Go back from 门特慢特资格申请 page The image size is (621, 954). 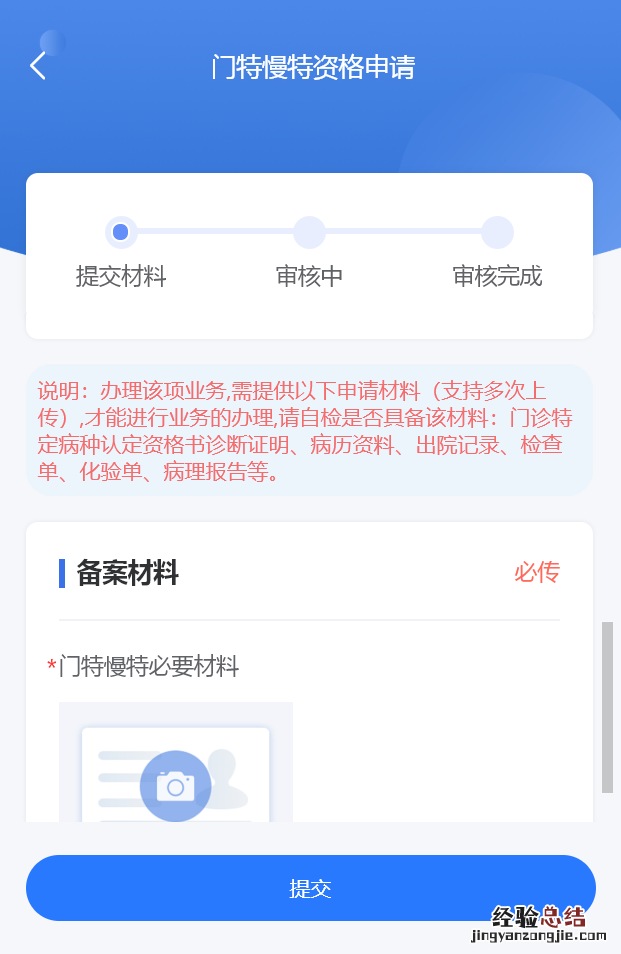tap(38, 67)
